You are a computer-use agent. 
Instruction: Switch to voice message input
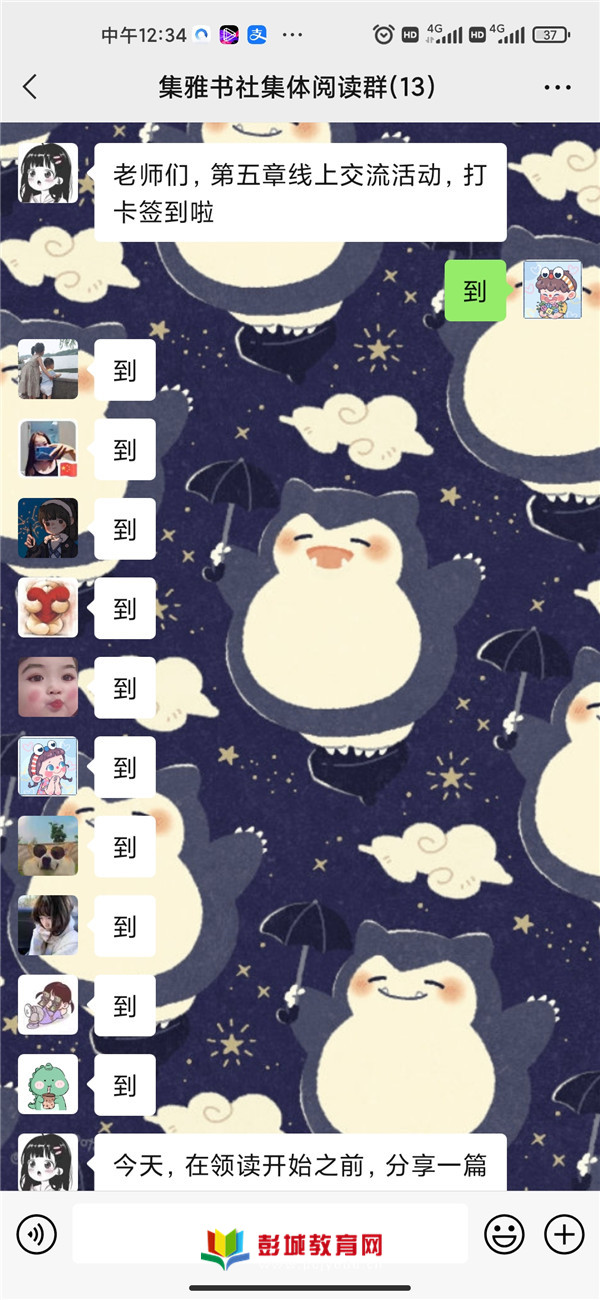37,1234
